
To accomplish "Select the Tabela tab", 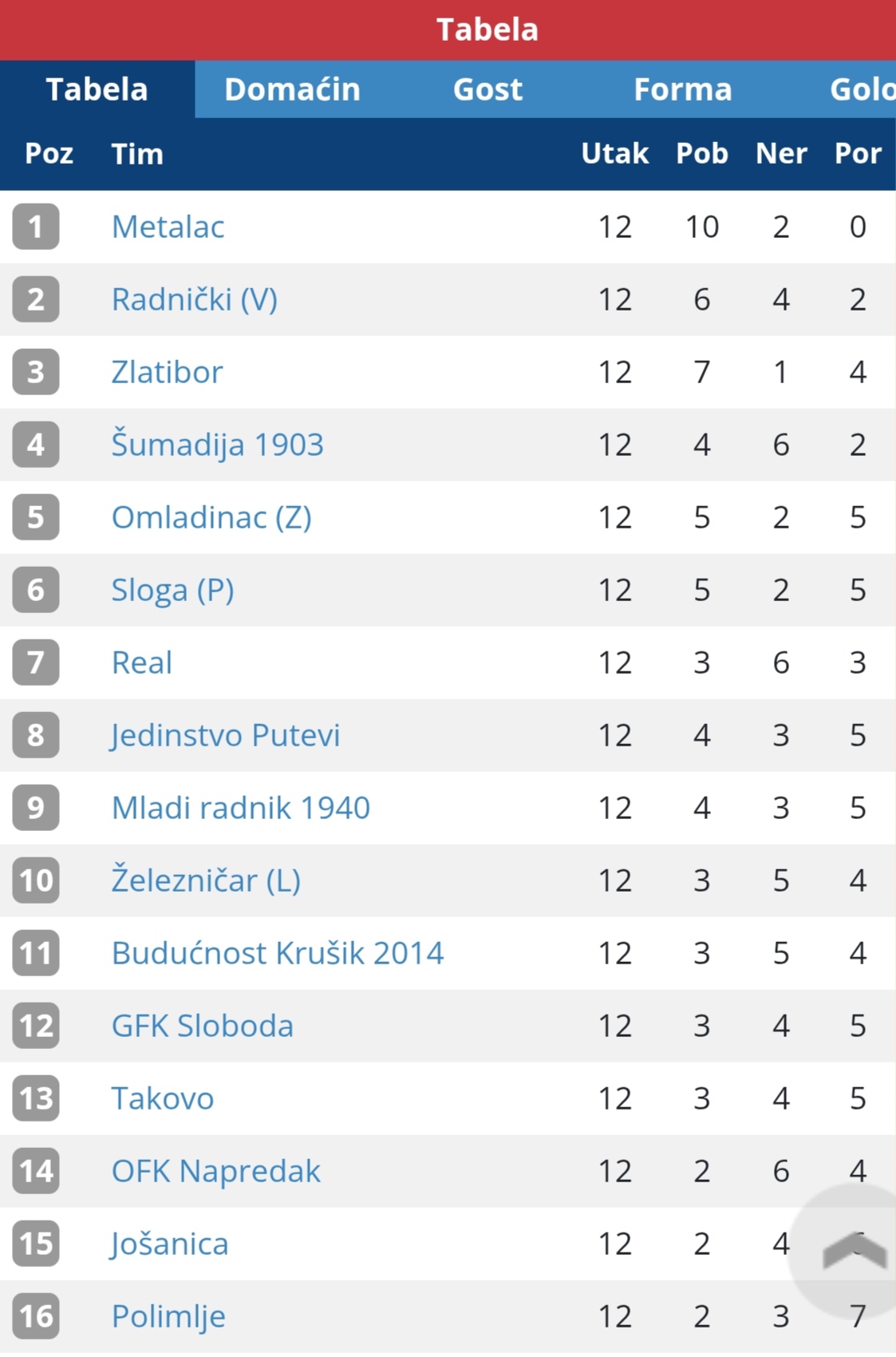I will (97, 89).
